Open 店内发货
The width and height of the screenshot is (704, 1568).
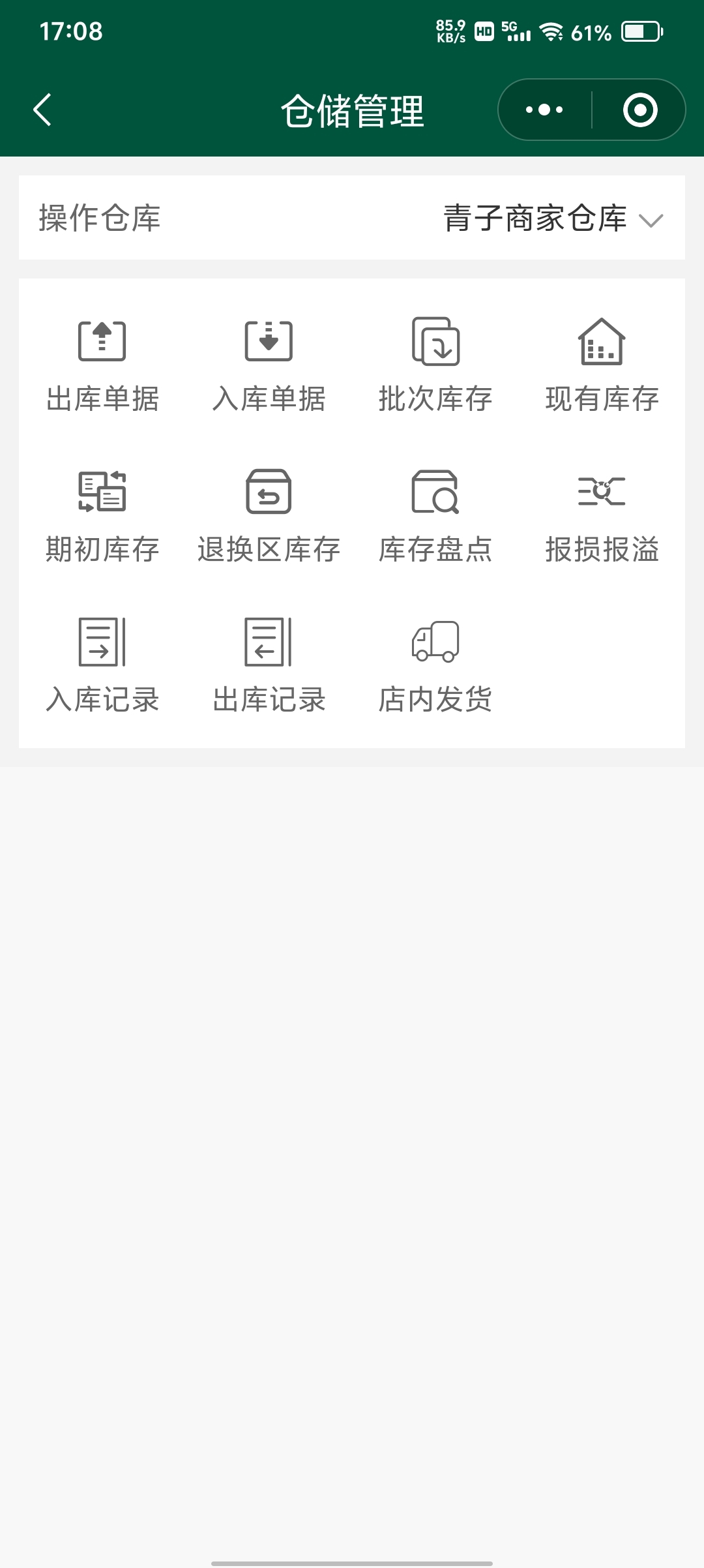[435, 667]
